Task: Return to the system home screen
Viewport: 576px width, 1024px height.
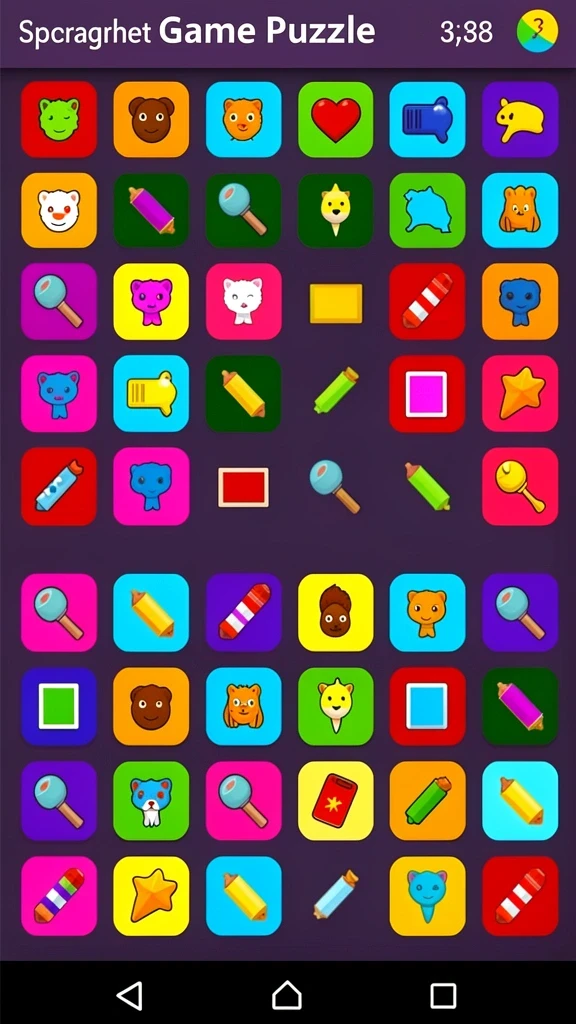Action: click(287, 996)
